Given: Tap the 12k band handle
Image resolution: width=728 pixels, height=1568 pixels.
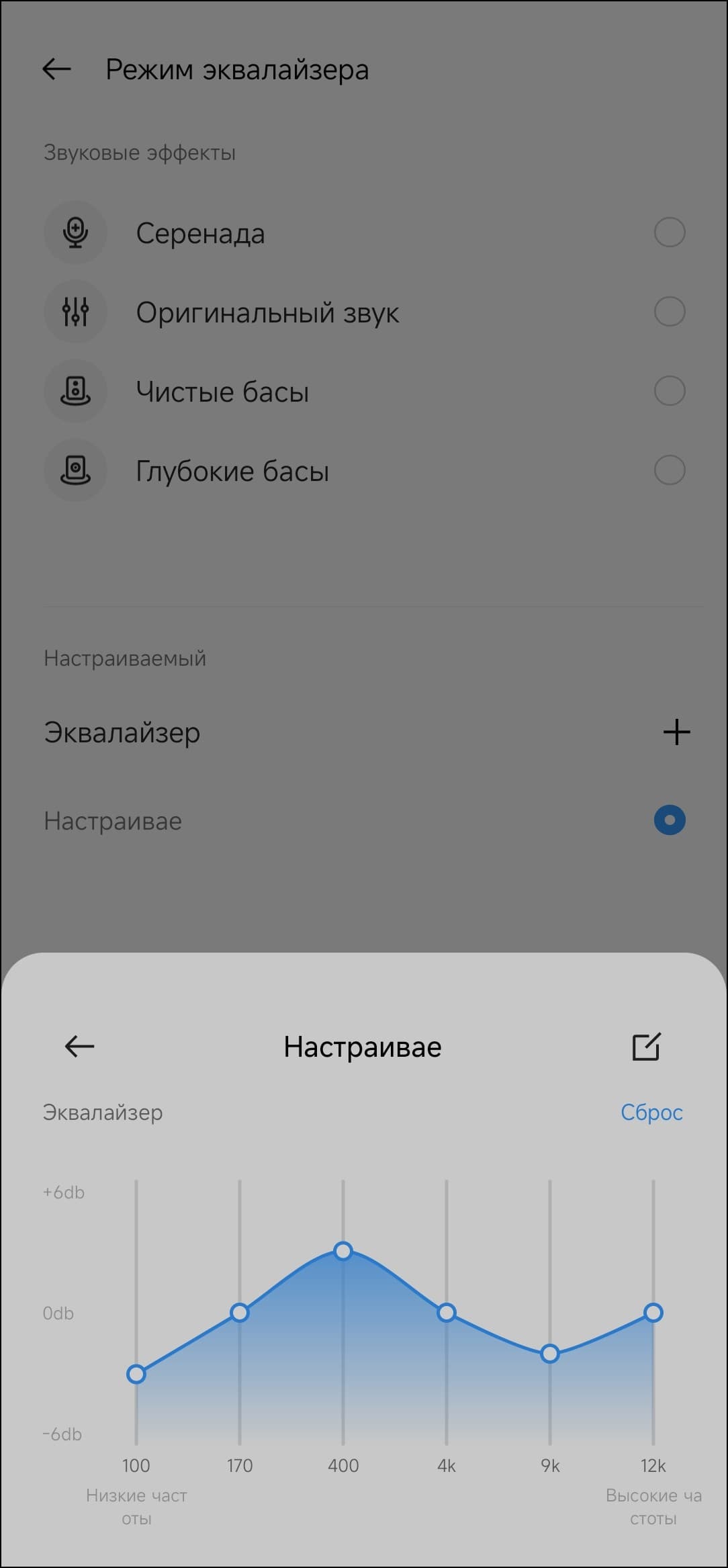Looking at the screenshot, I should point(653,1312).
